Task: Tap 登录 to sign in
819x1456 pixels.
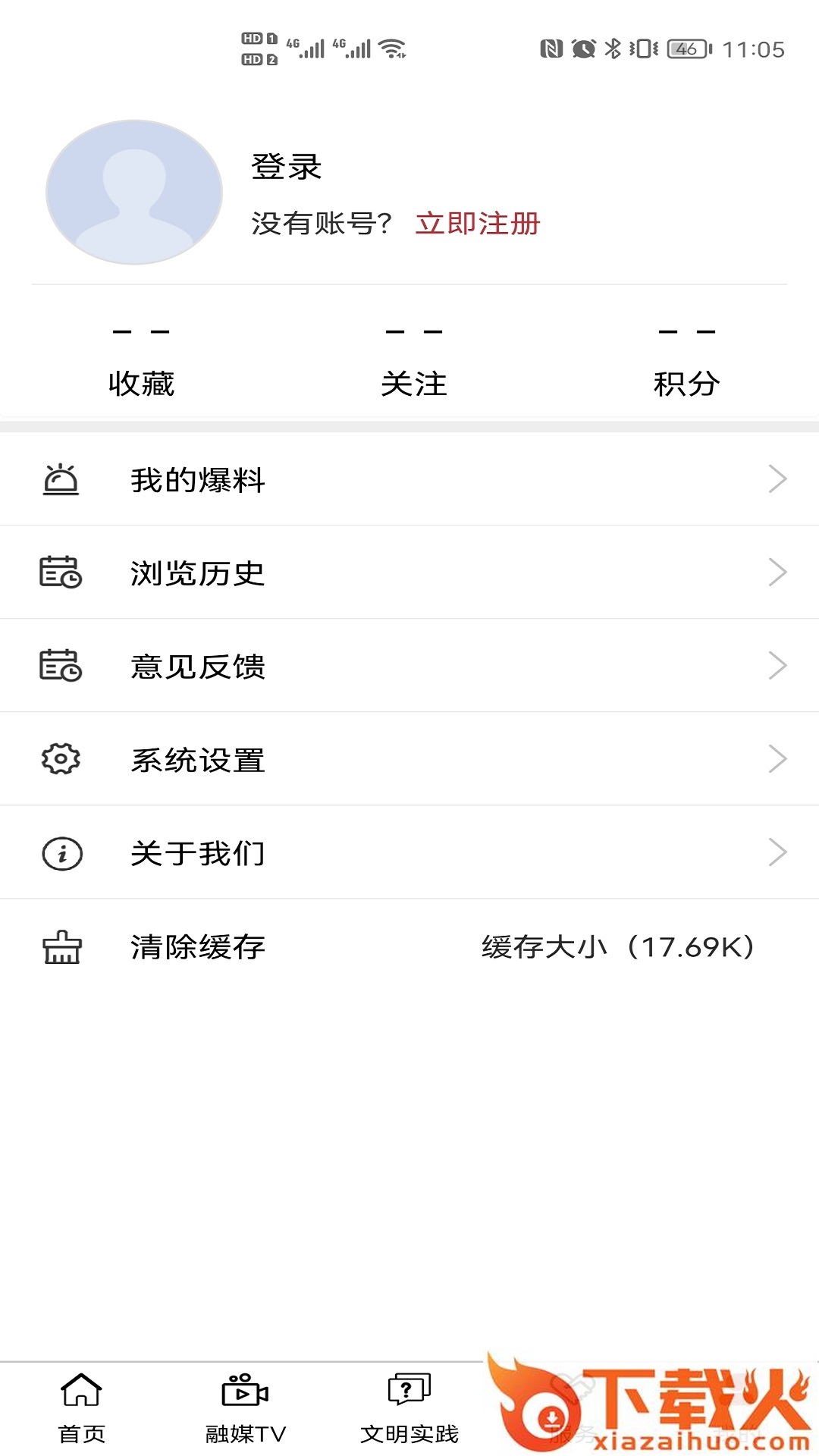Action: click(286, 167)
